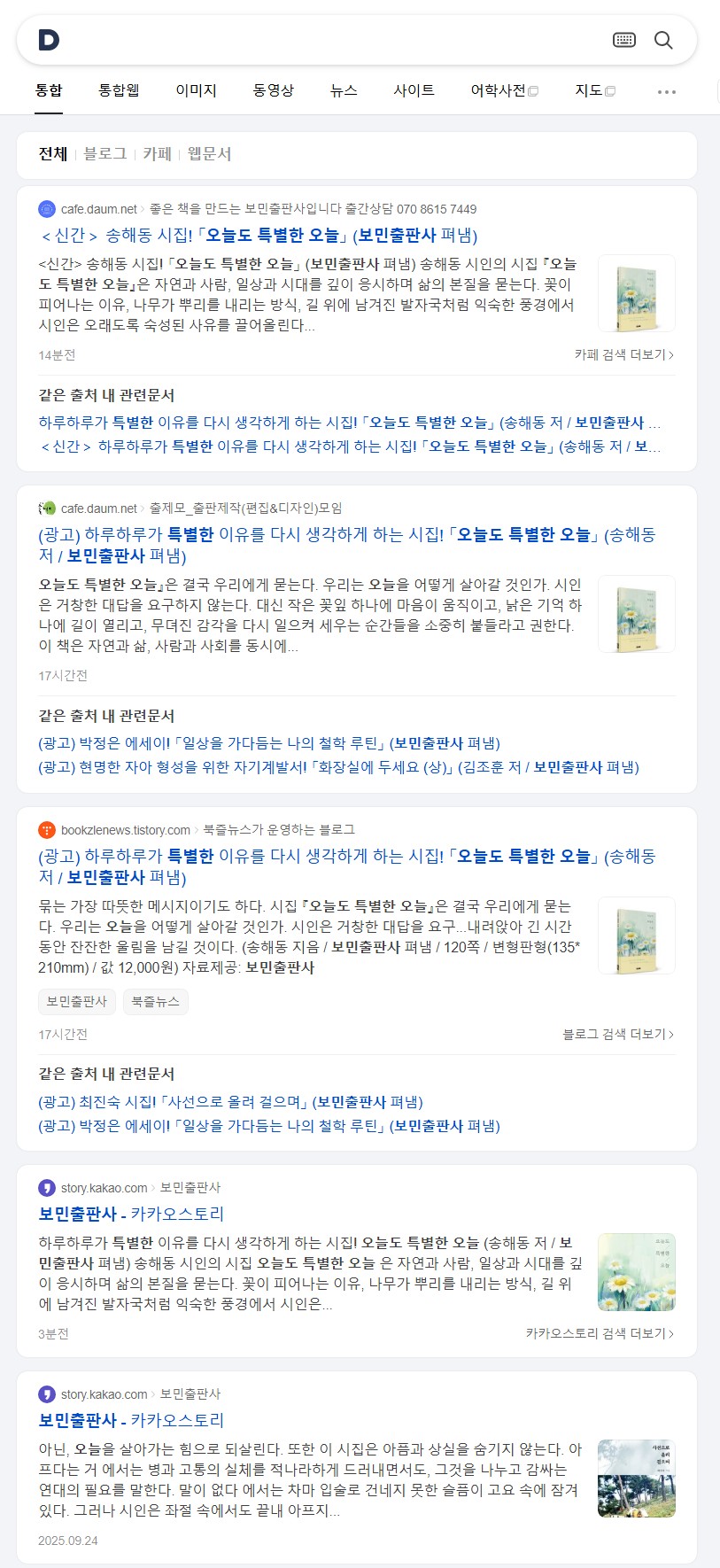Screen dimensions: 720x1568
Task: Switch to the 뉴스 tab
Action: pyautogui.click(x=344, y=90)
